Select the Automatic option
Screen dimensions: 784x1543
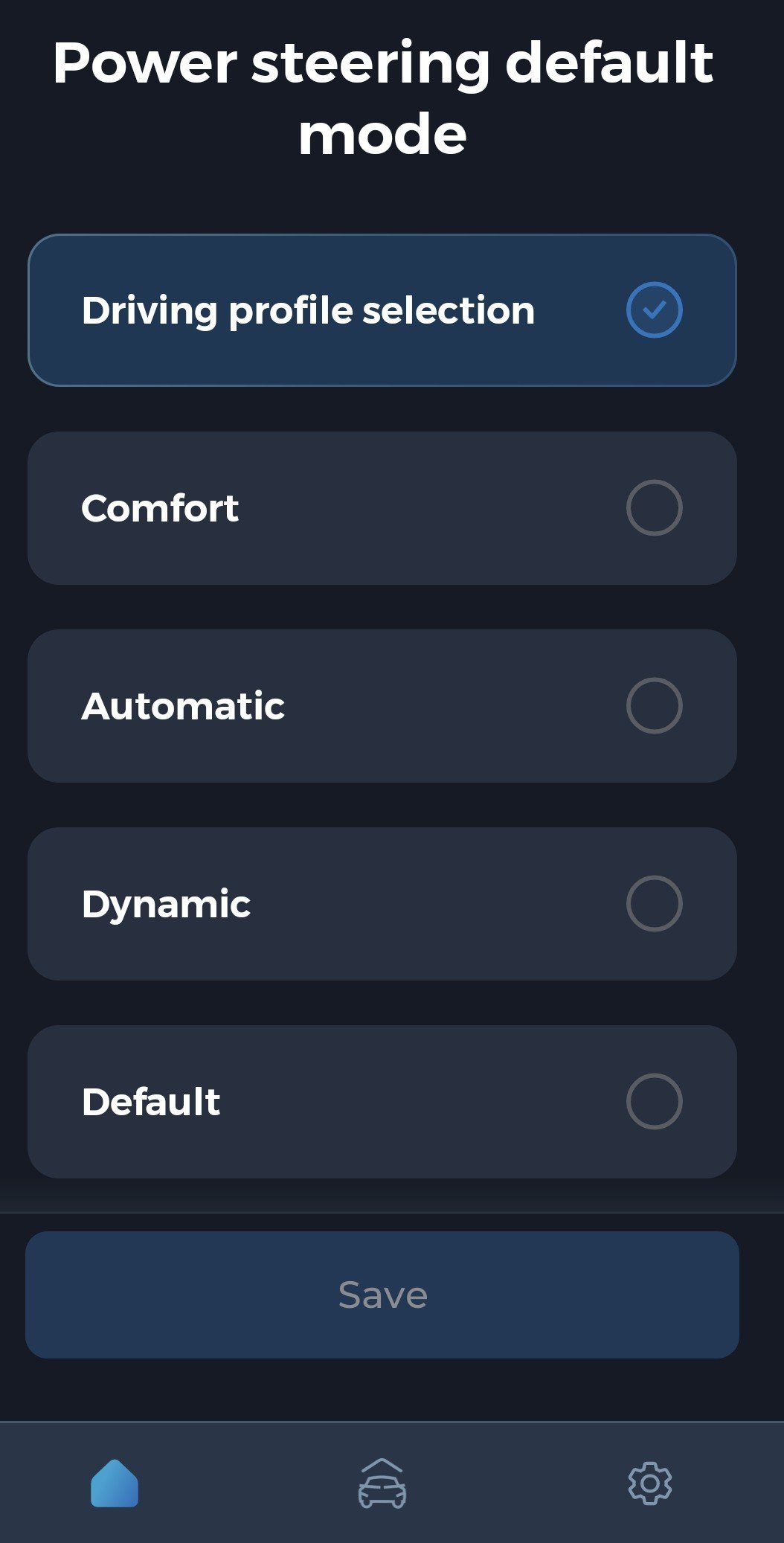382,706
